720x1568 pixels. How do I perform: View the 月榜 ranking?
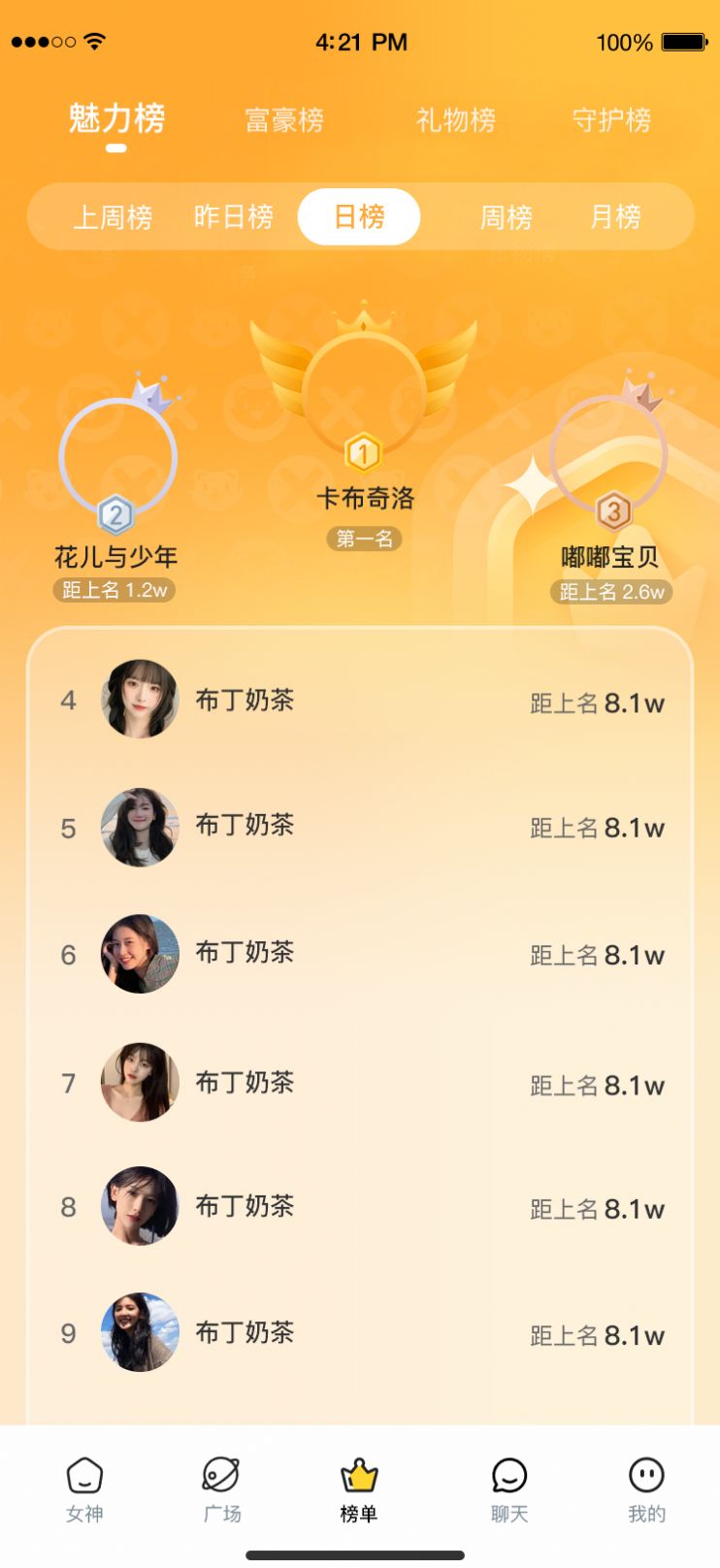(615, 216)
